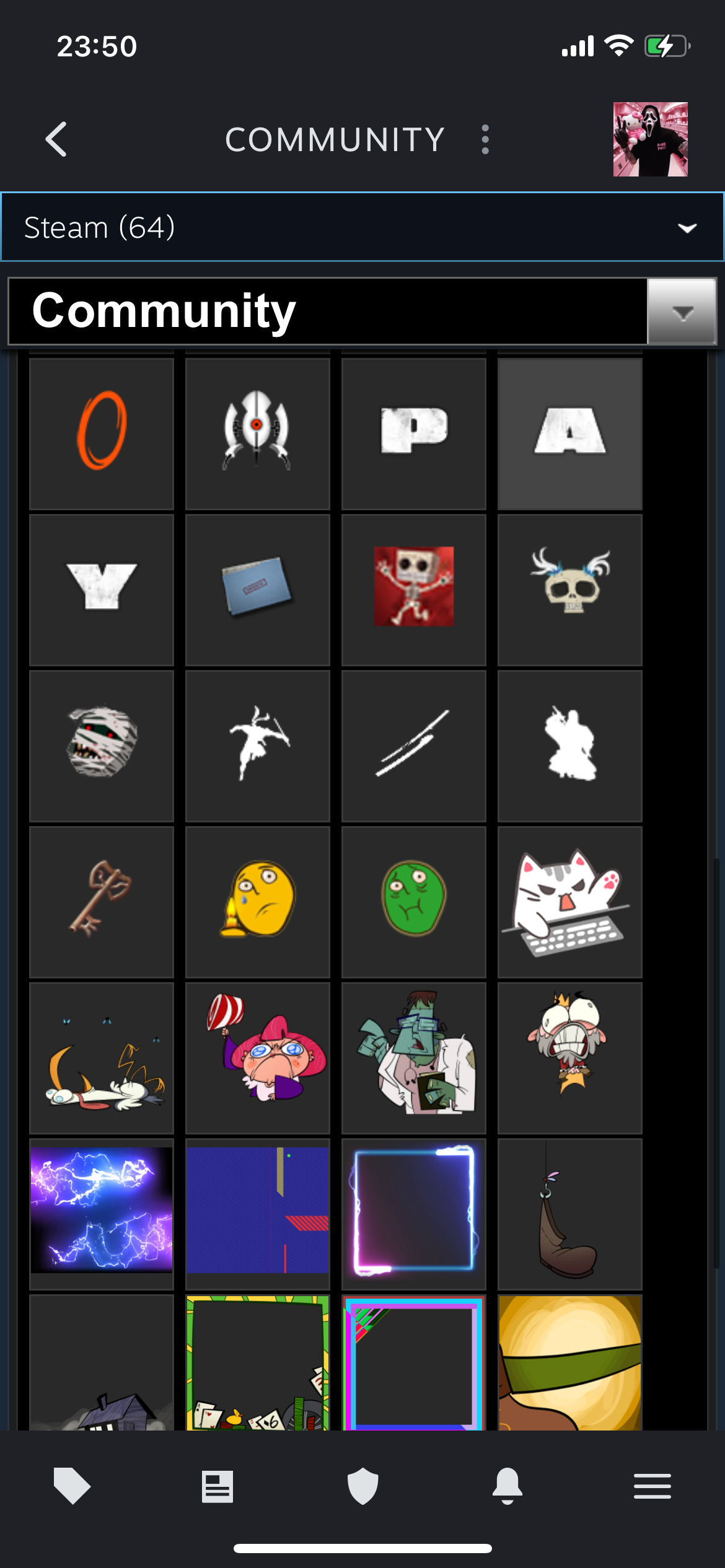Image resolution: width=725 pixels, height=1568 pixels.
Task: Select the letter Y item tile
Action: (102, 590)
